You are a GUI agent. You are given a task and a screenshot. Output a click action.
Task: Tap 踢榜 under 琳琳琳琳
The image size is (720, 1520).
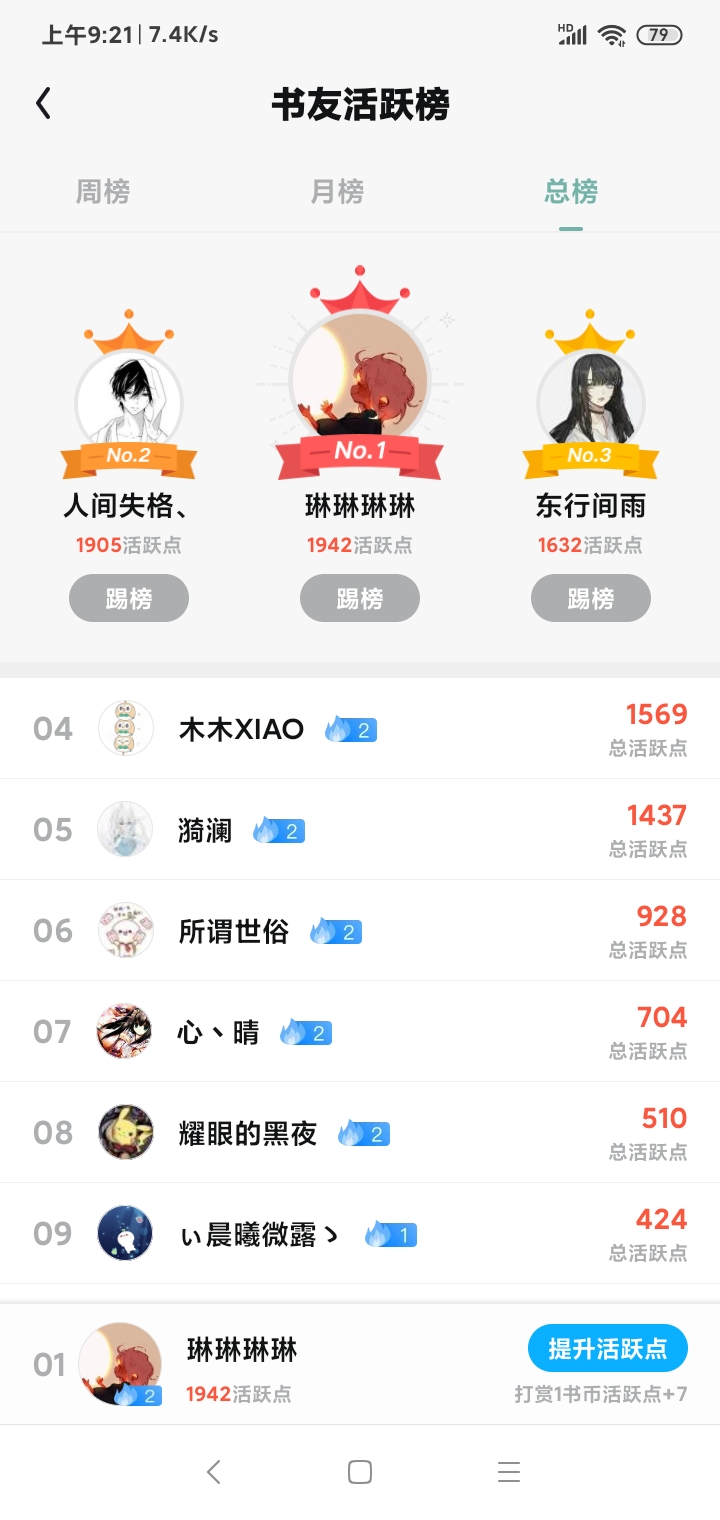[x=360, y=598]
